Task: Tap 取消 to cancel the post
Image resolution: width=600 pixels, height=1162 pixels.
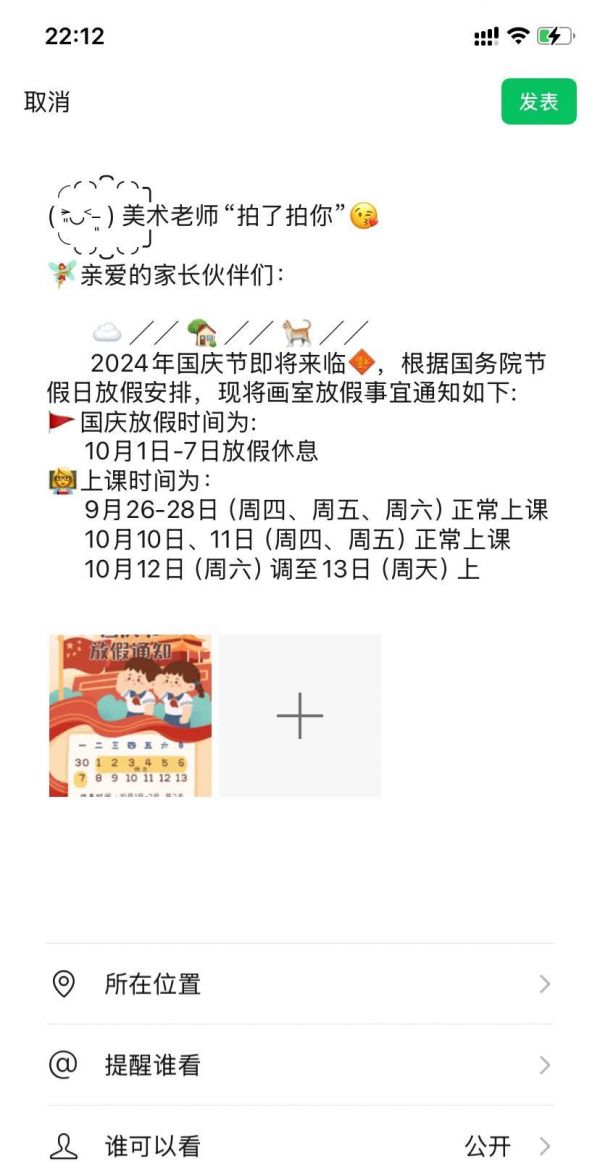Action: click(x=47, y=102)
